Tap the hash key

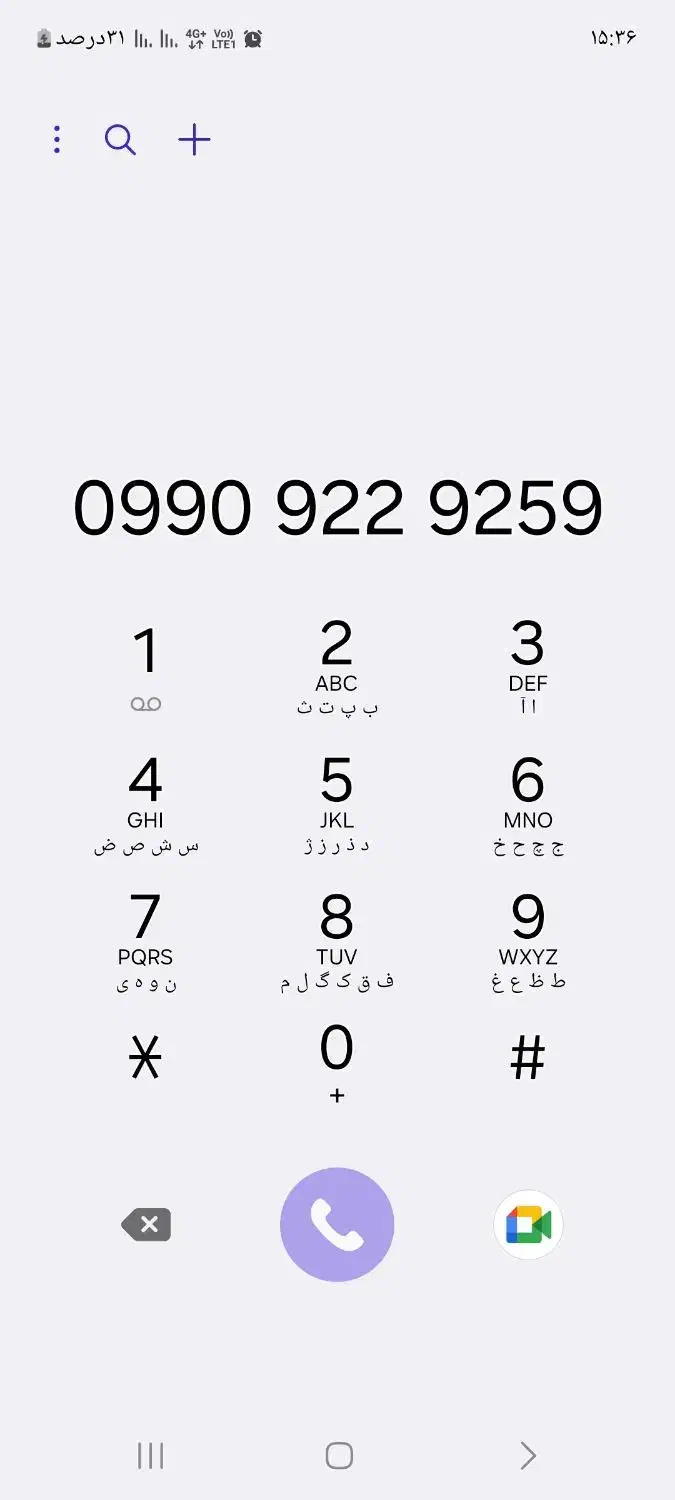[528, 1057]
